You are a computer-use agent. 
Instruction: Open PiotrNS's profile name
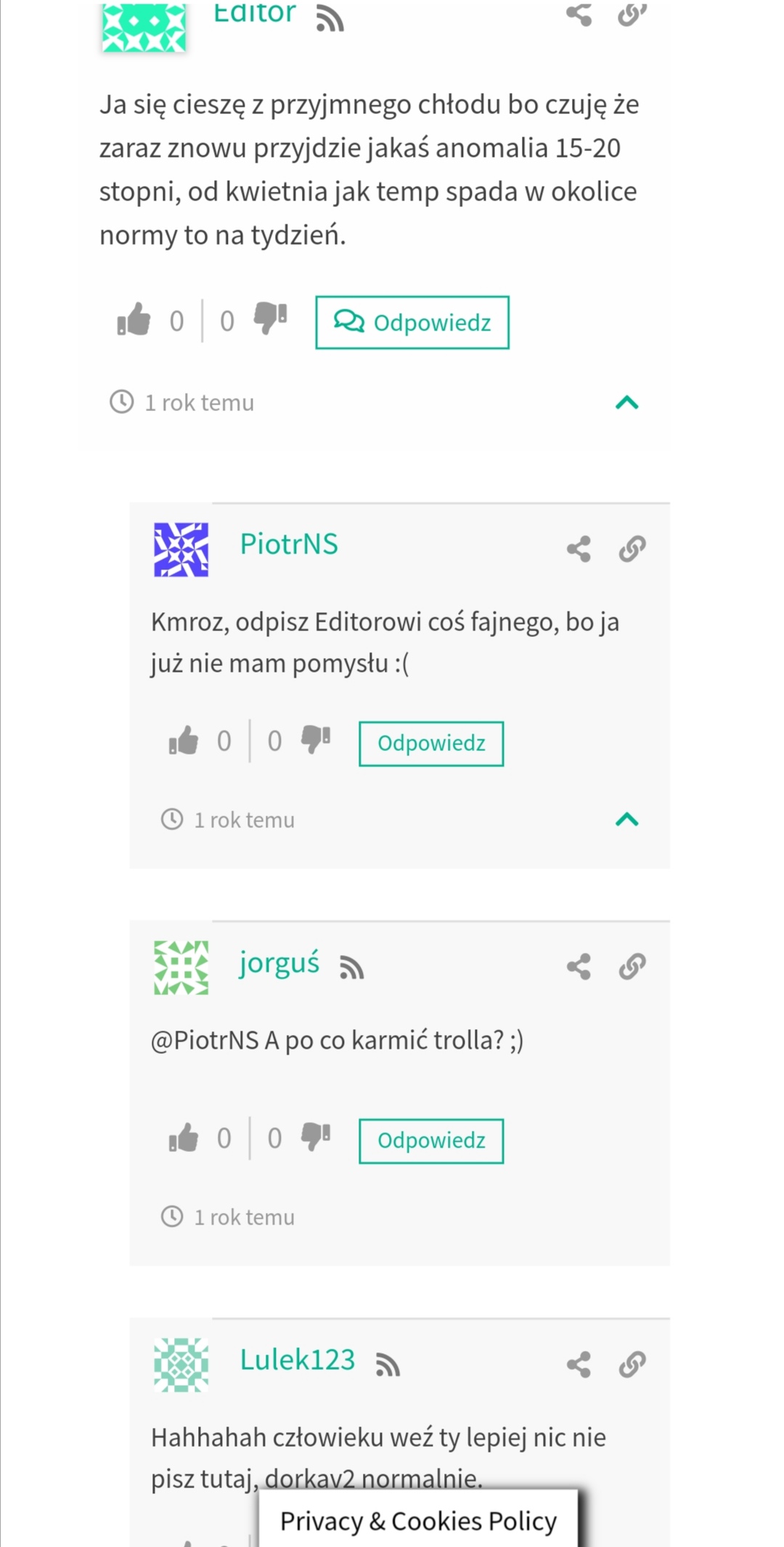pyautogui.click(x=289, y=544)
